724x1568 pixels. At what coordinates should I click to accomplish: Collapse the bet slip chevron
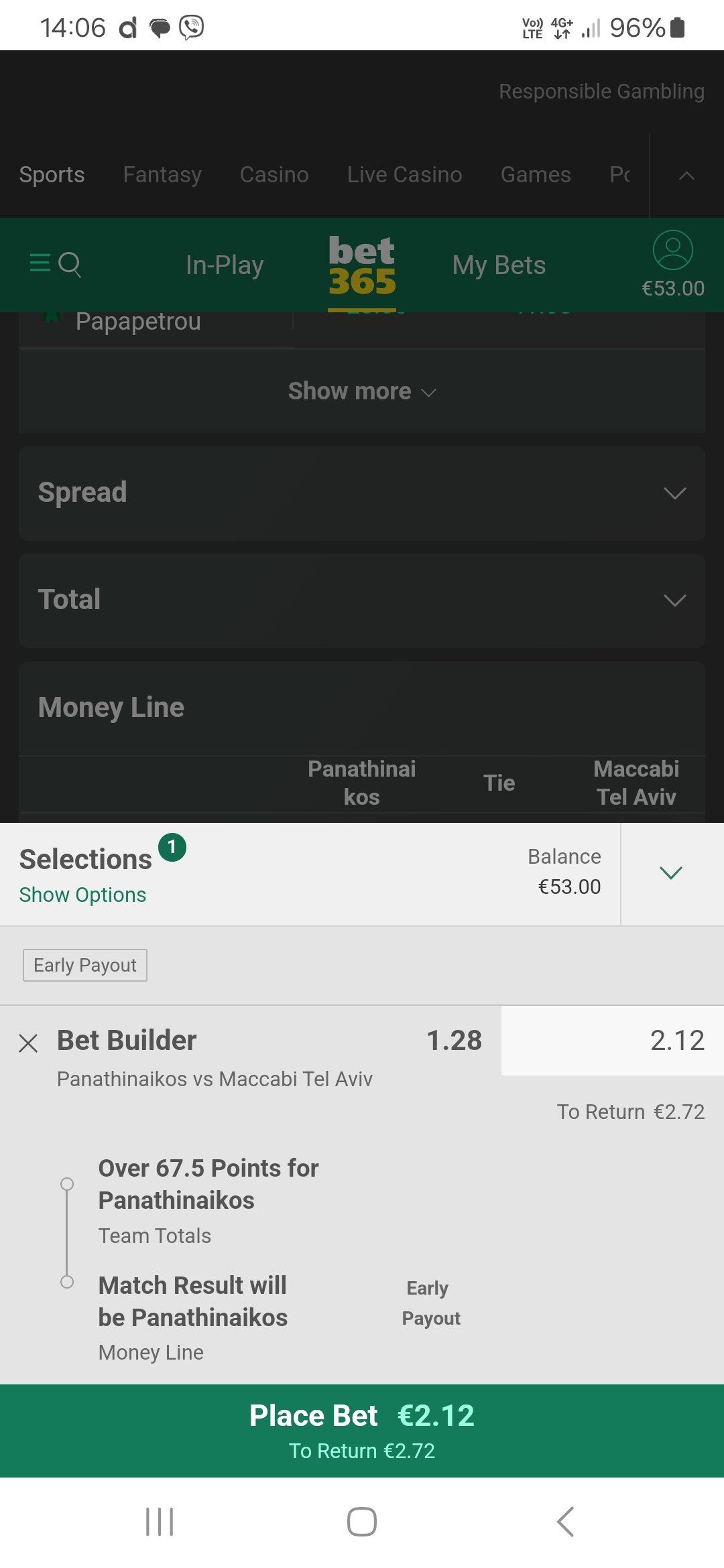tap(671, 873)
